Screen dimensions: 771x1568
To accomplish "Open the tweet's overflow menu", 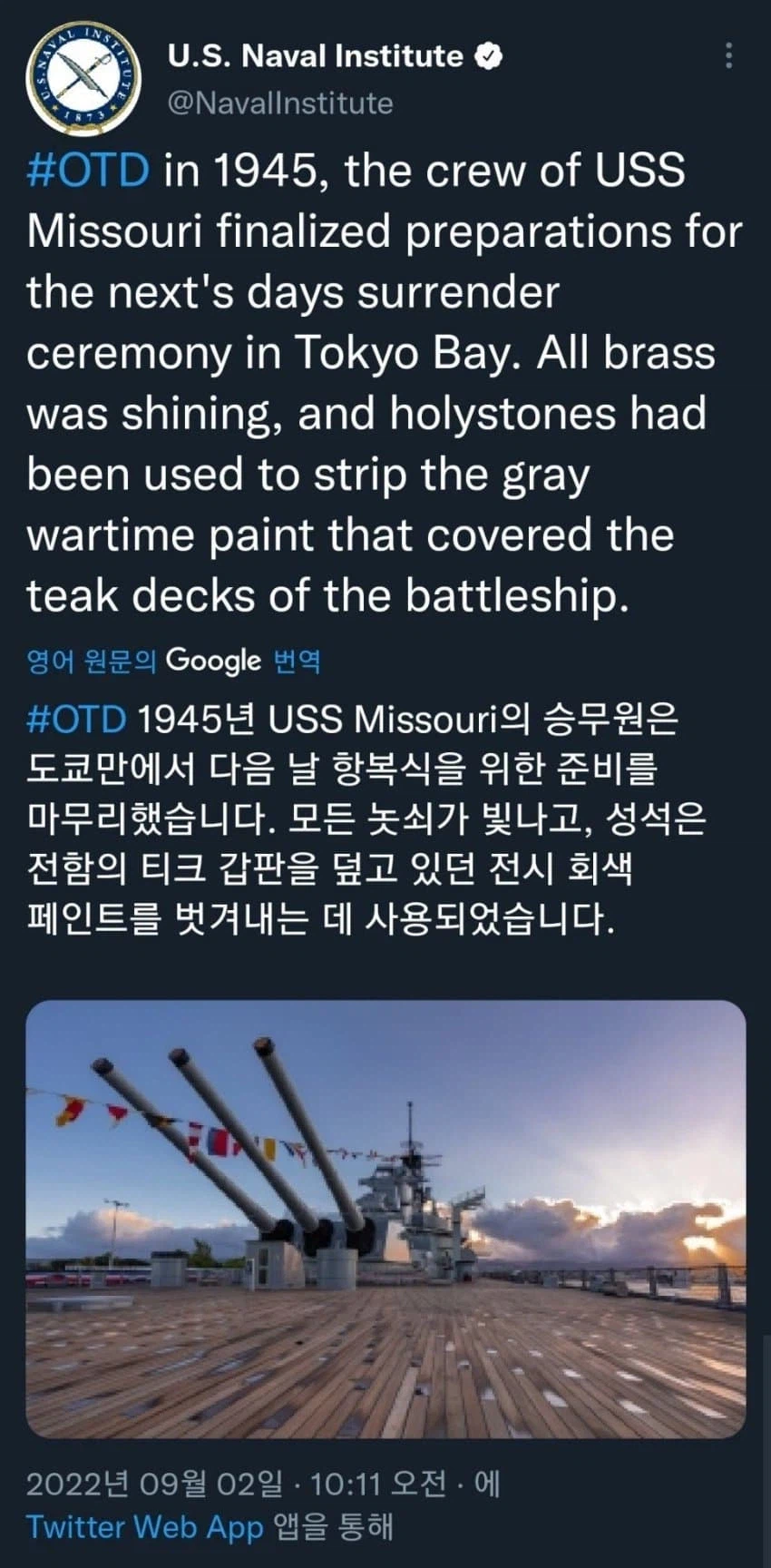I will pos(728,56).
